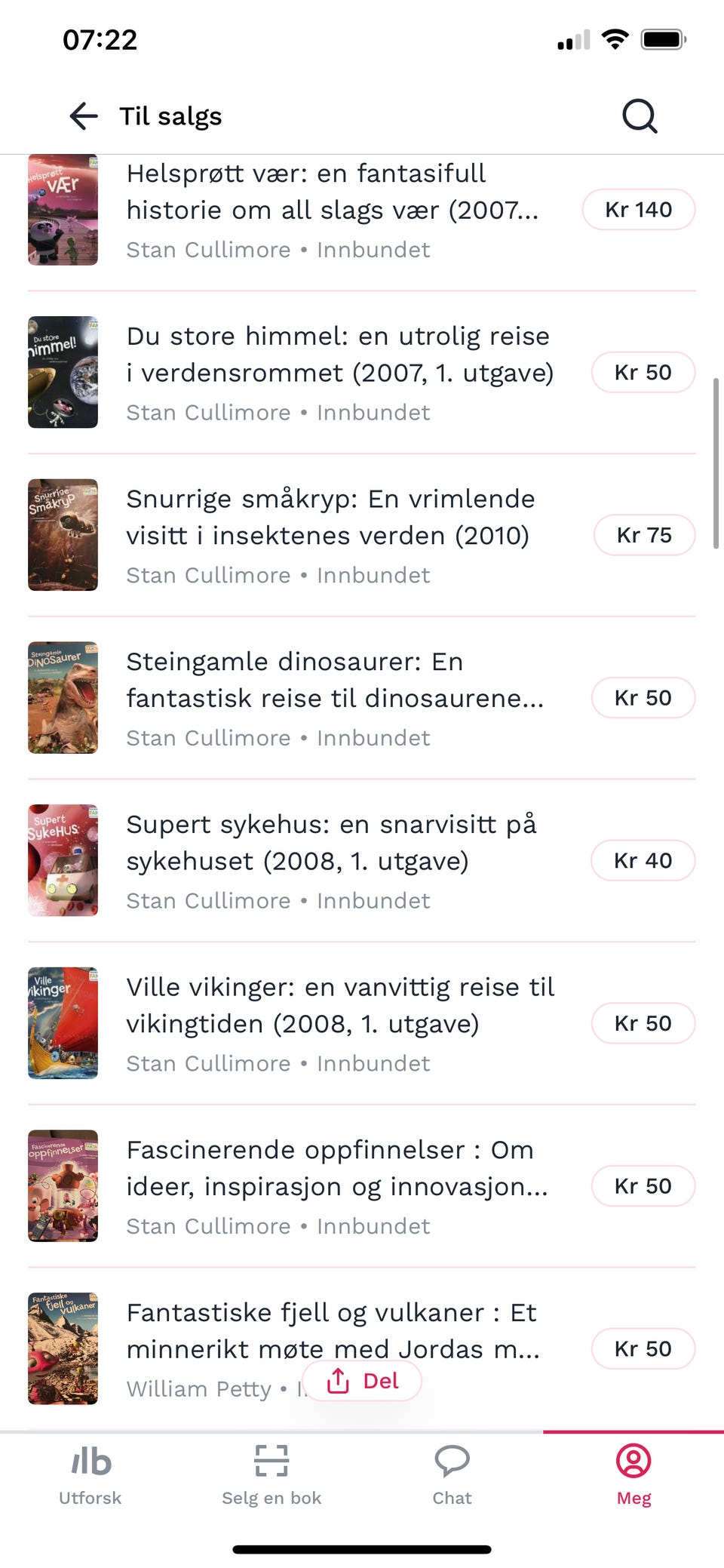Tap the Kr 40 price for Supert sykehus
Viewport: 724px width, 1568px height.
pos(643,860)
